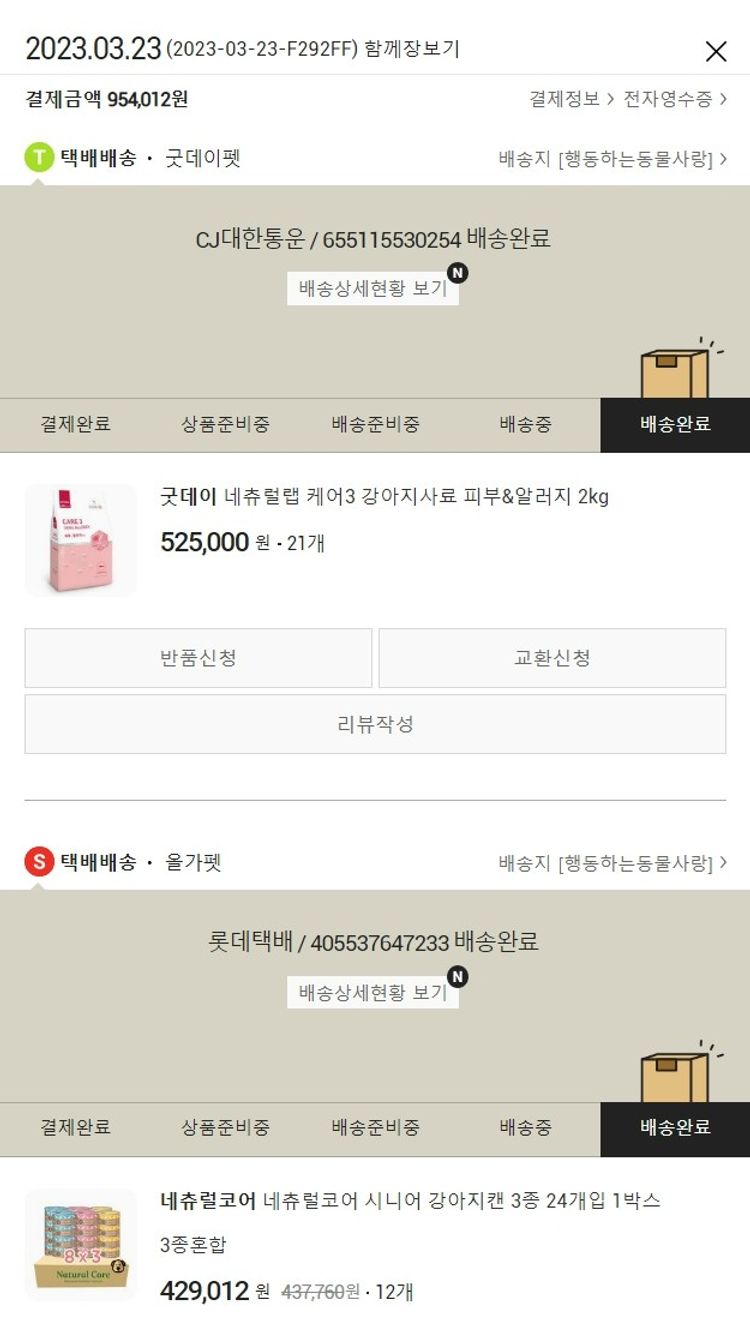The height and width of the screenshot is (1330, 750).
Task: Write a review with 리뷰작성
Action: pos(375,724)
